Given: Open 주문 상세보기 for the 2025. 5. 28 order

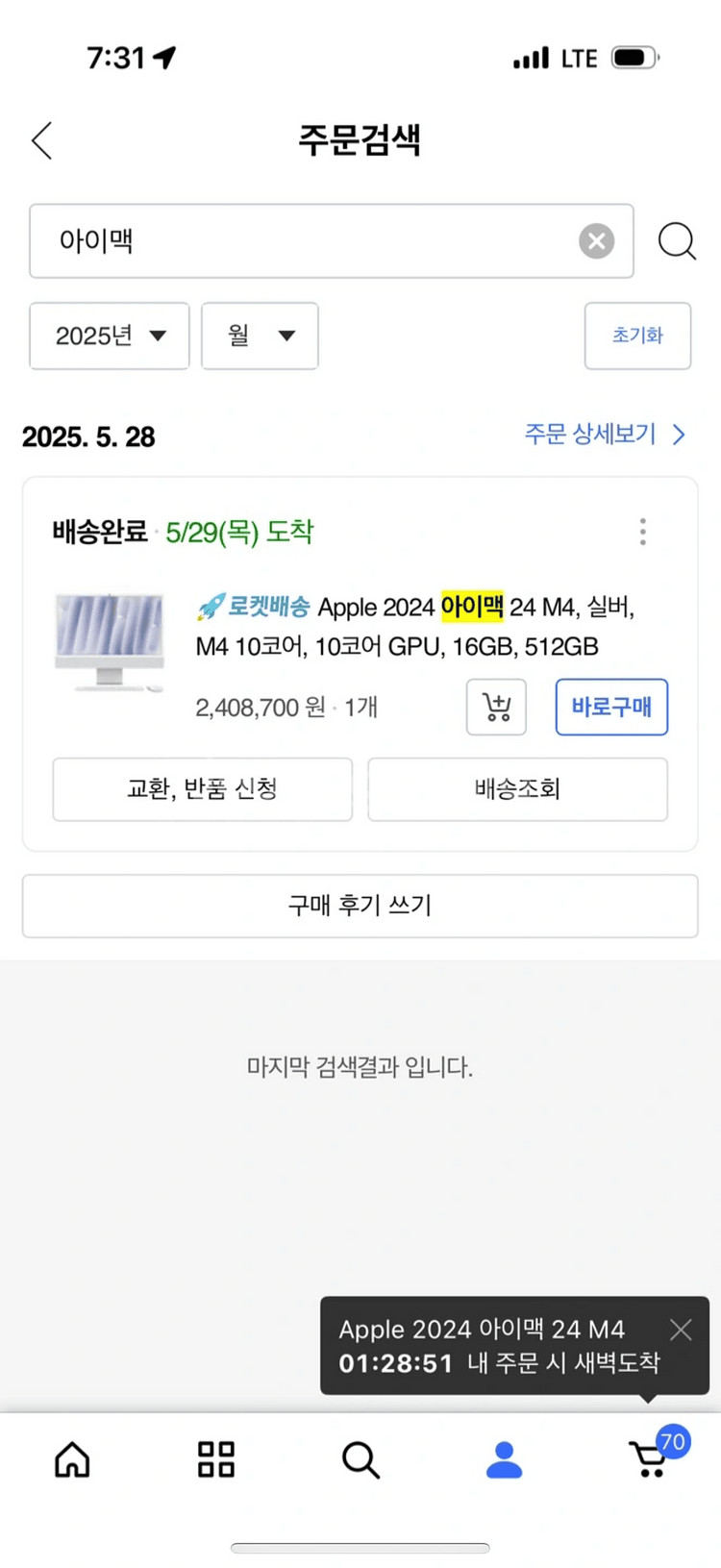Looking at the screenshot, I should (x=605, y=435).
